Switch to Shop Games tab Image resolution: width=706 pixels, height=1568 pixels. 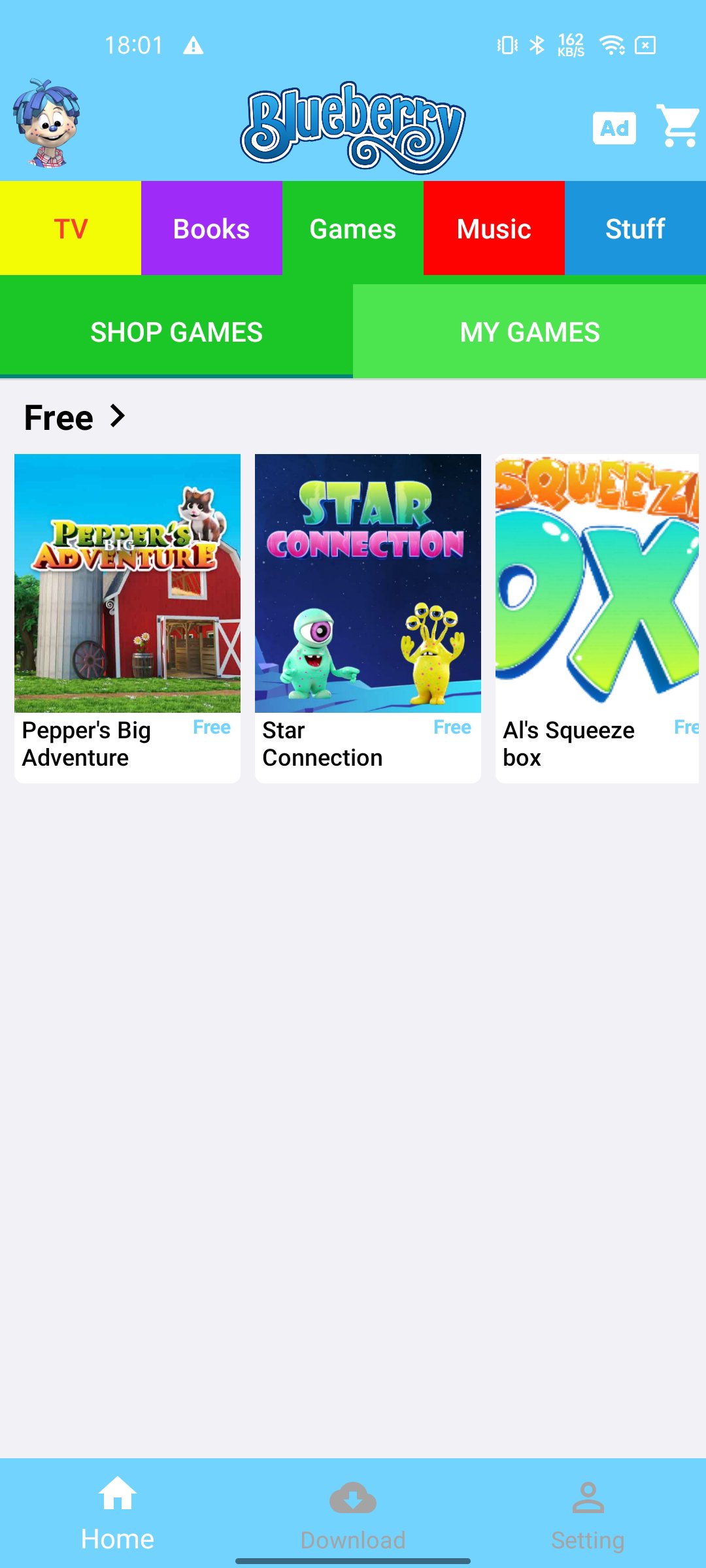(176, 332)
